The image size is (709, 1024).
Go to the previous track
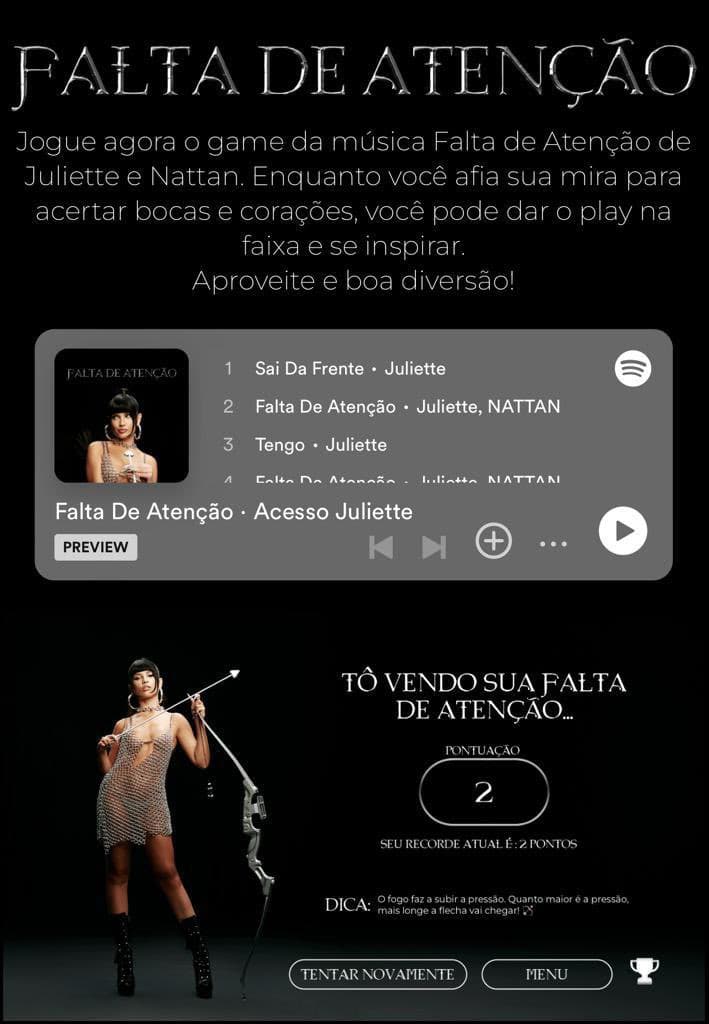coord(381,546)
